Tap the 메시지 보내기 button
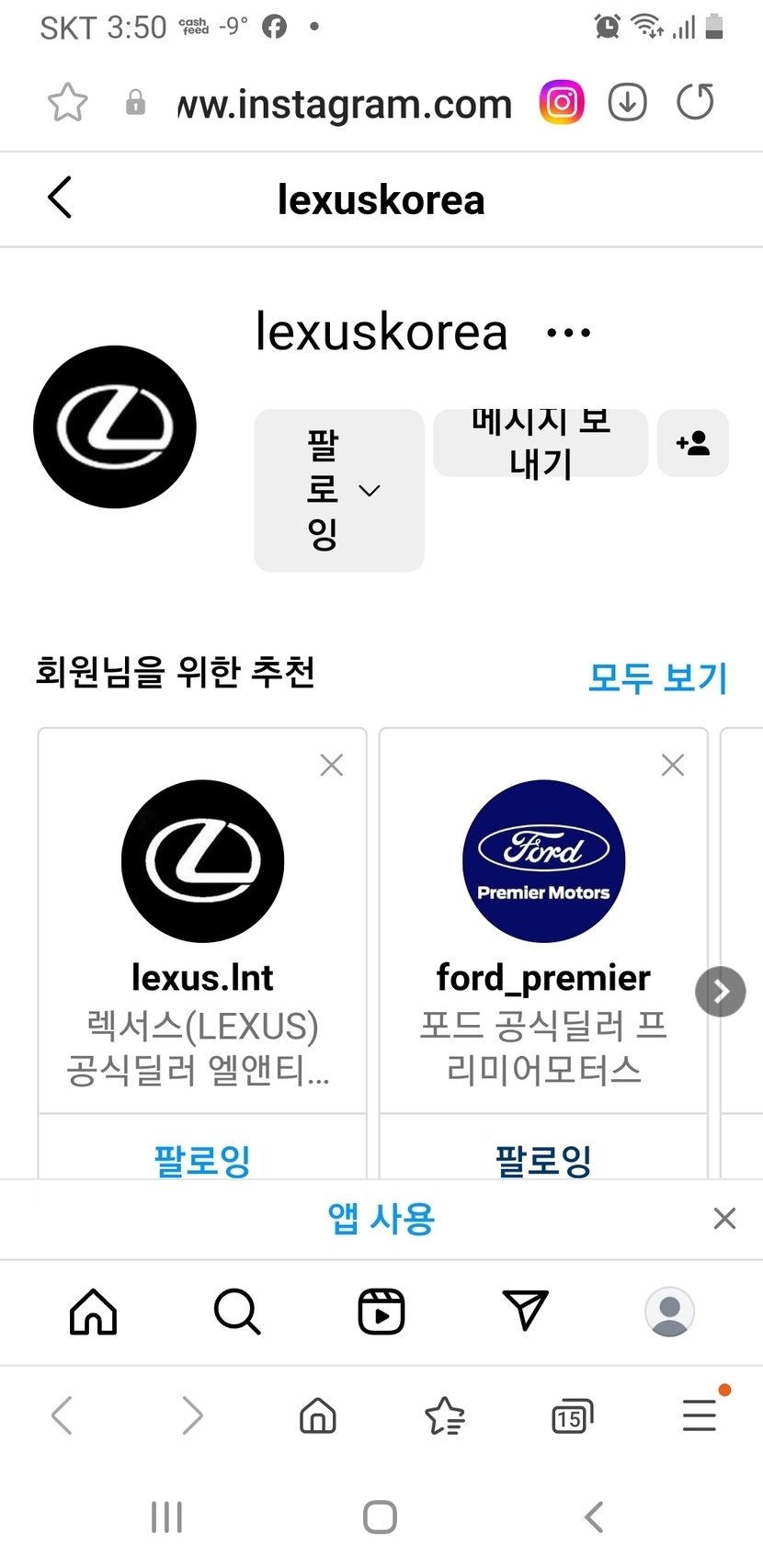 (x=541, y=444)
